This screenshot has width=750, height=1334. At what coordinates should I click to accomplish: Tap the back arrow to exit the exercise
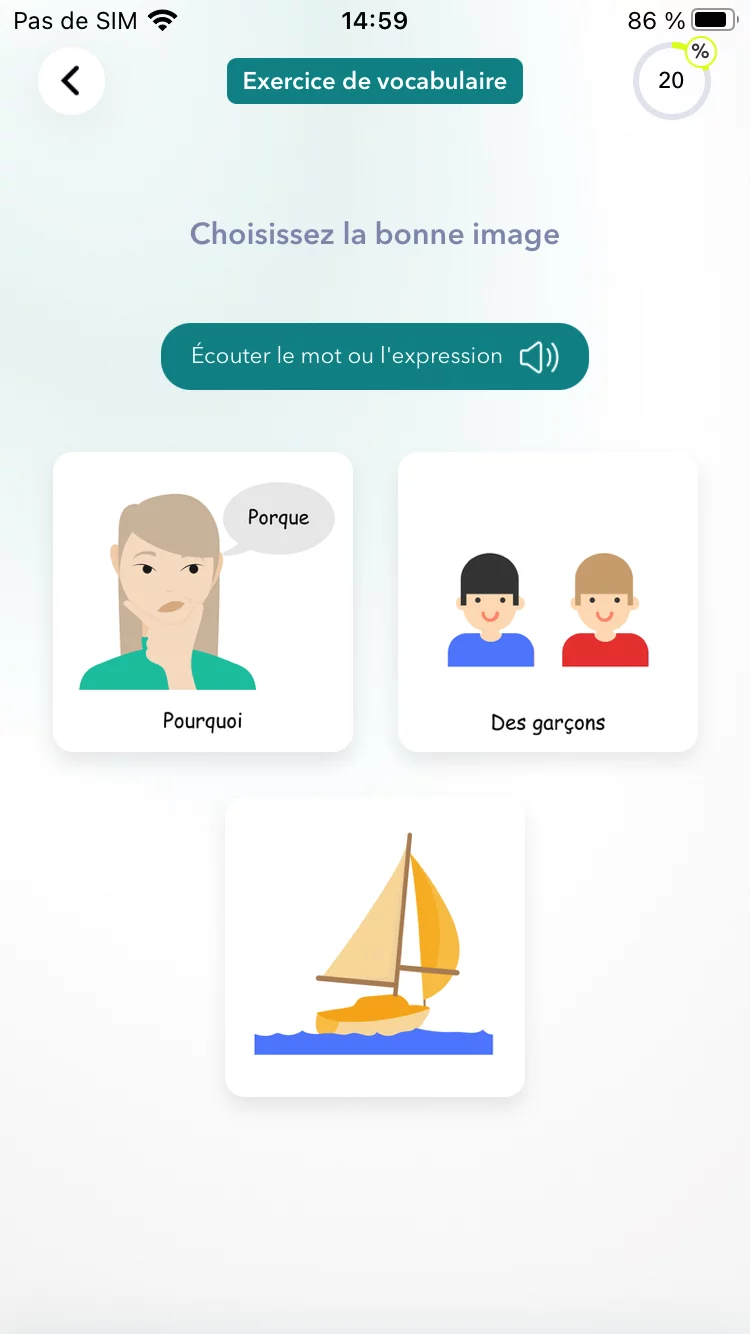71,81
